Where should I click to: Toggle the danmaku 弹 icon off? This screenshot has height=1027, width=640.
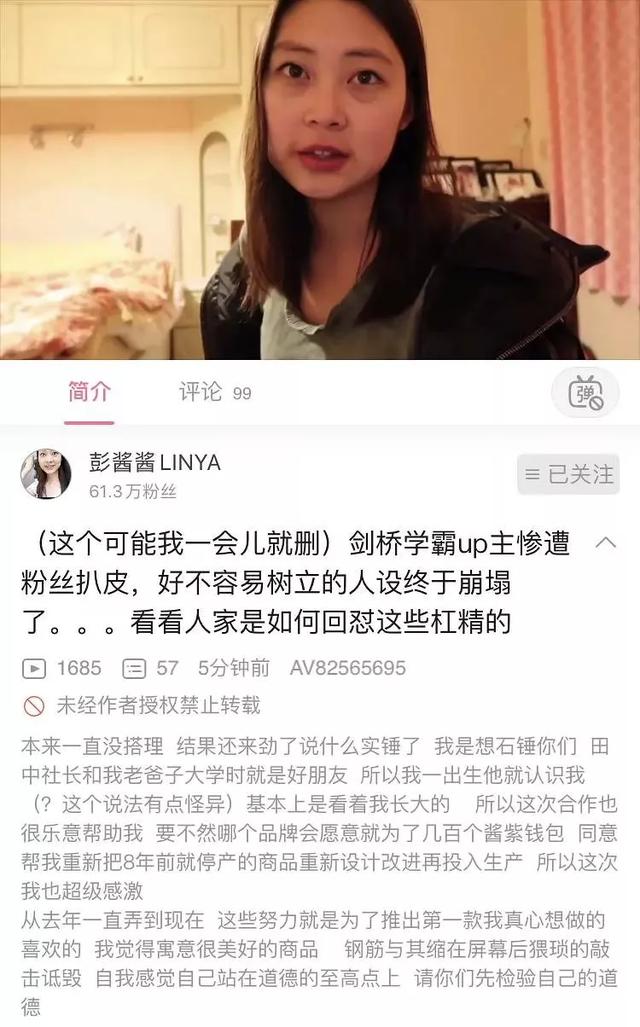point(585,393)
